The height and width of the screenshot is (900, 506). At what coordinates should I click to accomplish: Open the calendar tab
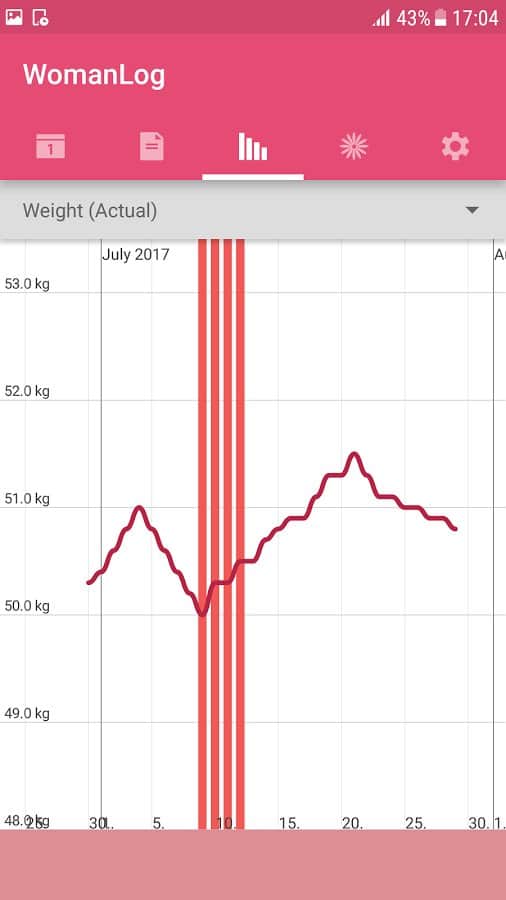(50, 146)
